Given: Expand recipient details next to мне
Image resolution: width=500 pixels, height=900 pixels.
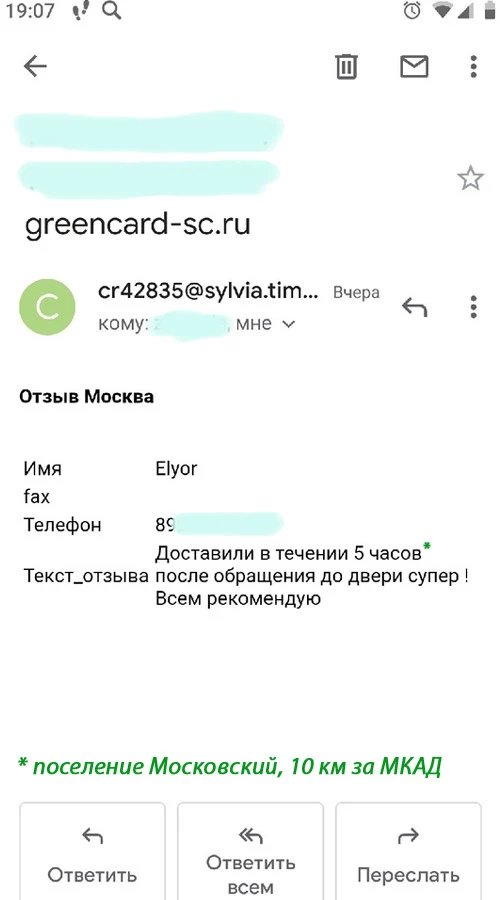Looking at the screenshot, I should 289,324.
